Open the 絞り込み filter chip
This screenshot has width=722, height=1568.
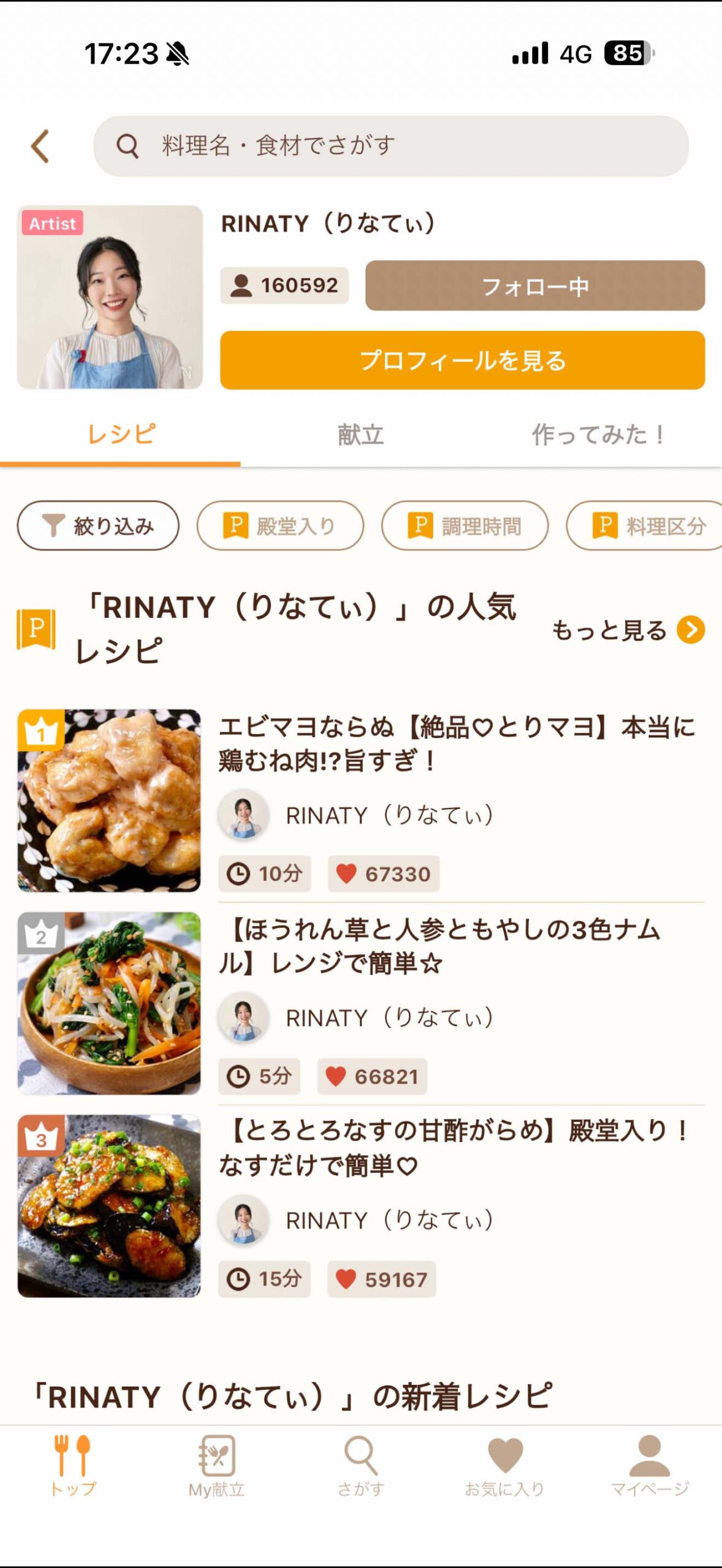click(x=98, y=526)
